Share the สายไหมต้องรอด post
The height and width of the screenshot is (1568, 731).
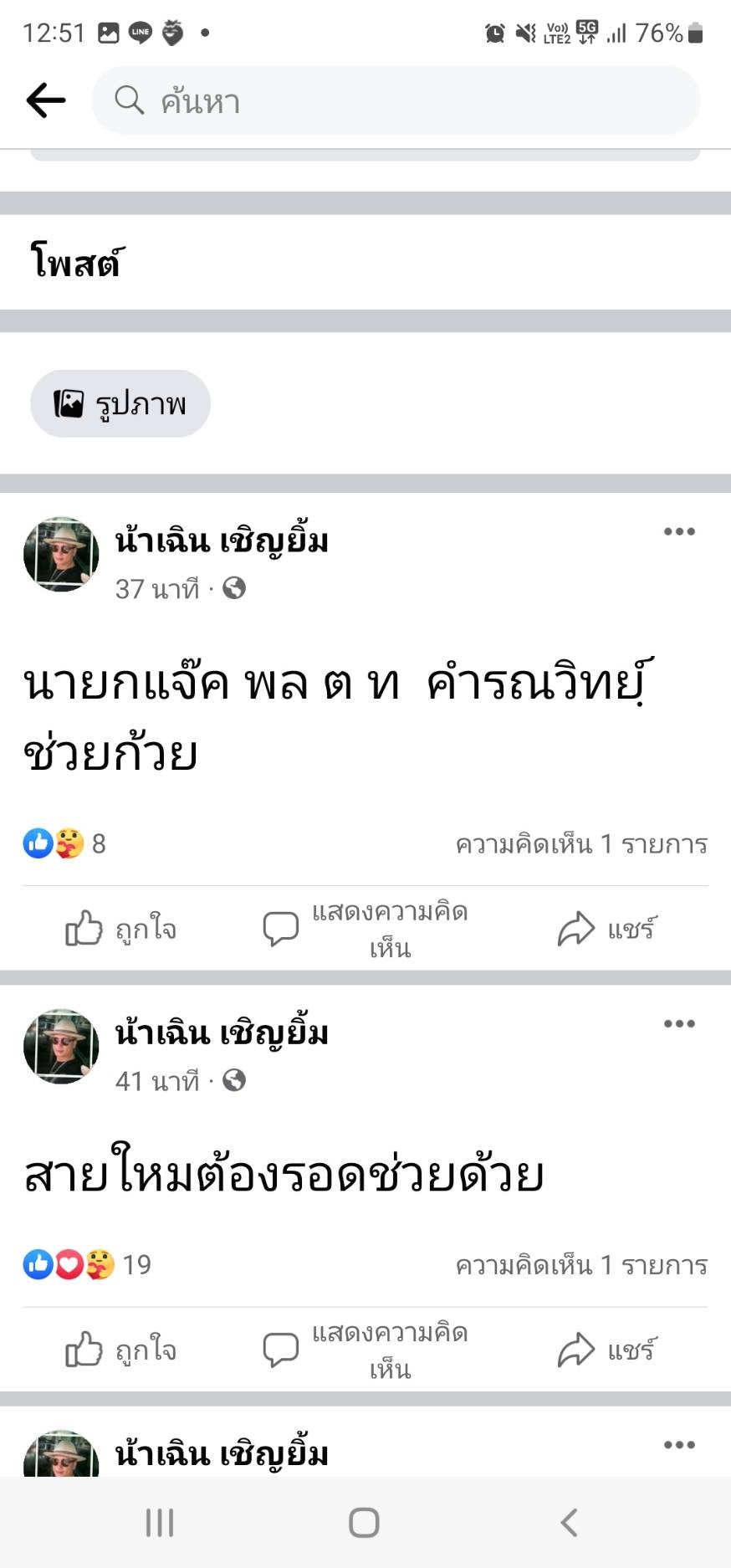pyautogui.click(x=606, y=1350)
